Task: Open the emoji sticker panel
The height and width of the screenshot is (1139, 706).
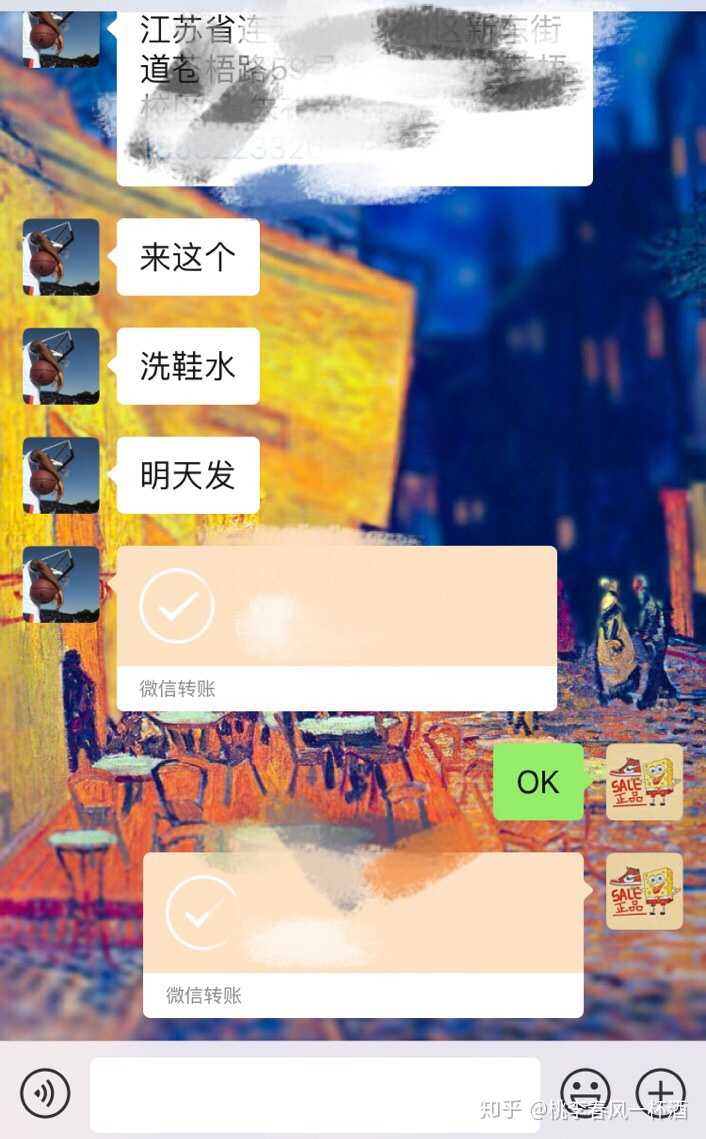Action: [585, 1092]
